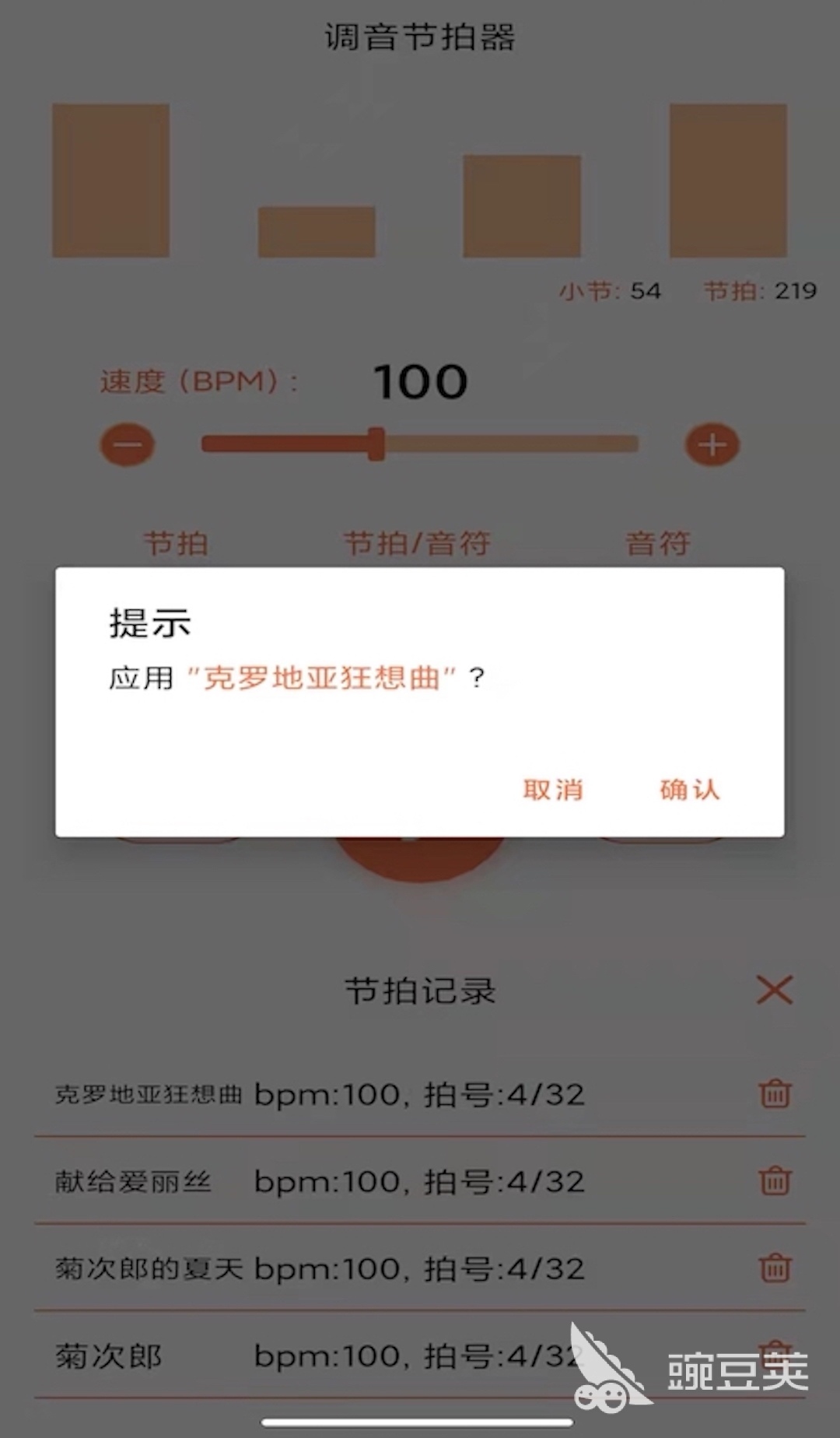Tap 取消 to cancel the dialog
This screenshot has width=840, height=1438.
pos(552,790)
